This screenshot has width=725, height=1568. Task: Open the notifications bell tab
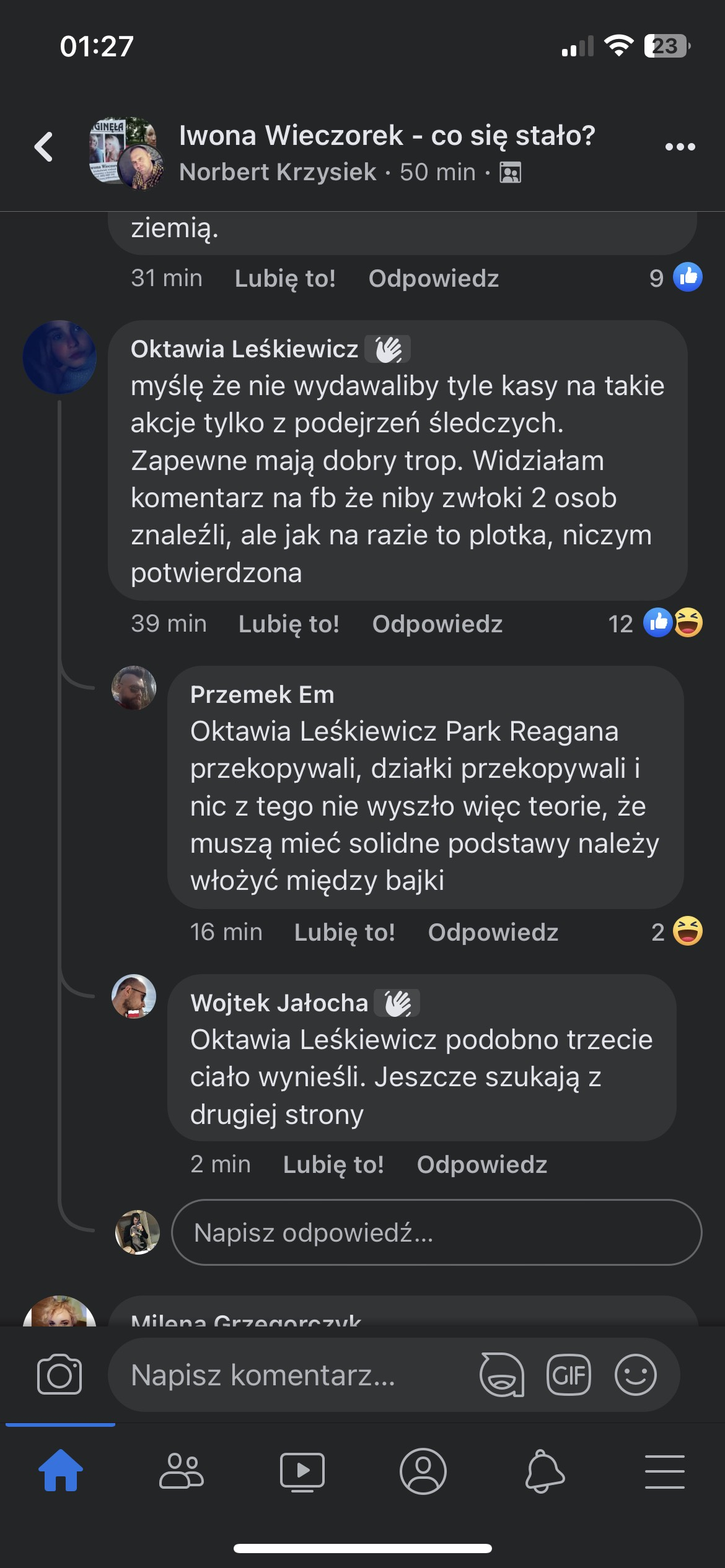point(545,1471)
